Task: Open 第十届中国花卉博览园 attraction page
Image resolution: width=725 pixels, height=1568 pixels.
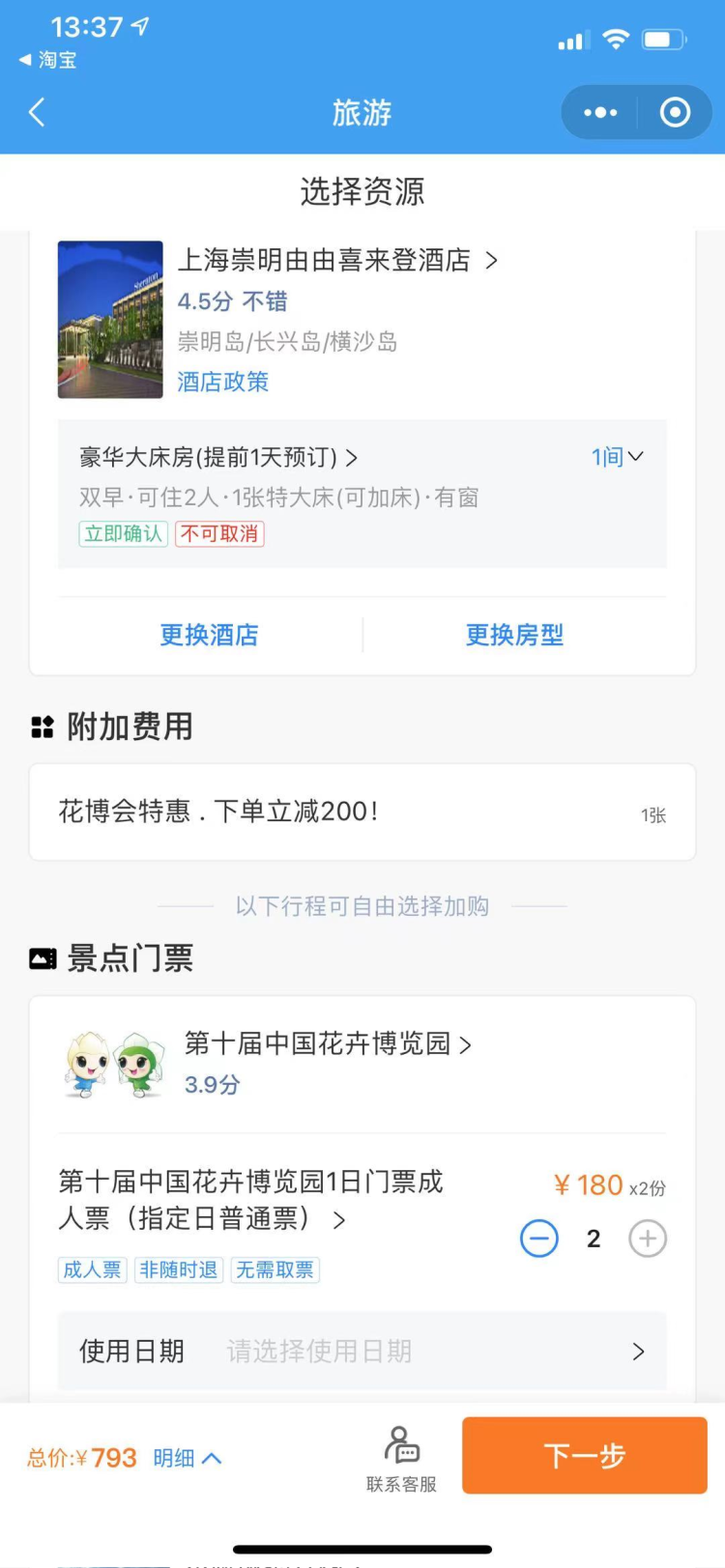Action: click(328, 1044)
